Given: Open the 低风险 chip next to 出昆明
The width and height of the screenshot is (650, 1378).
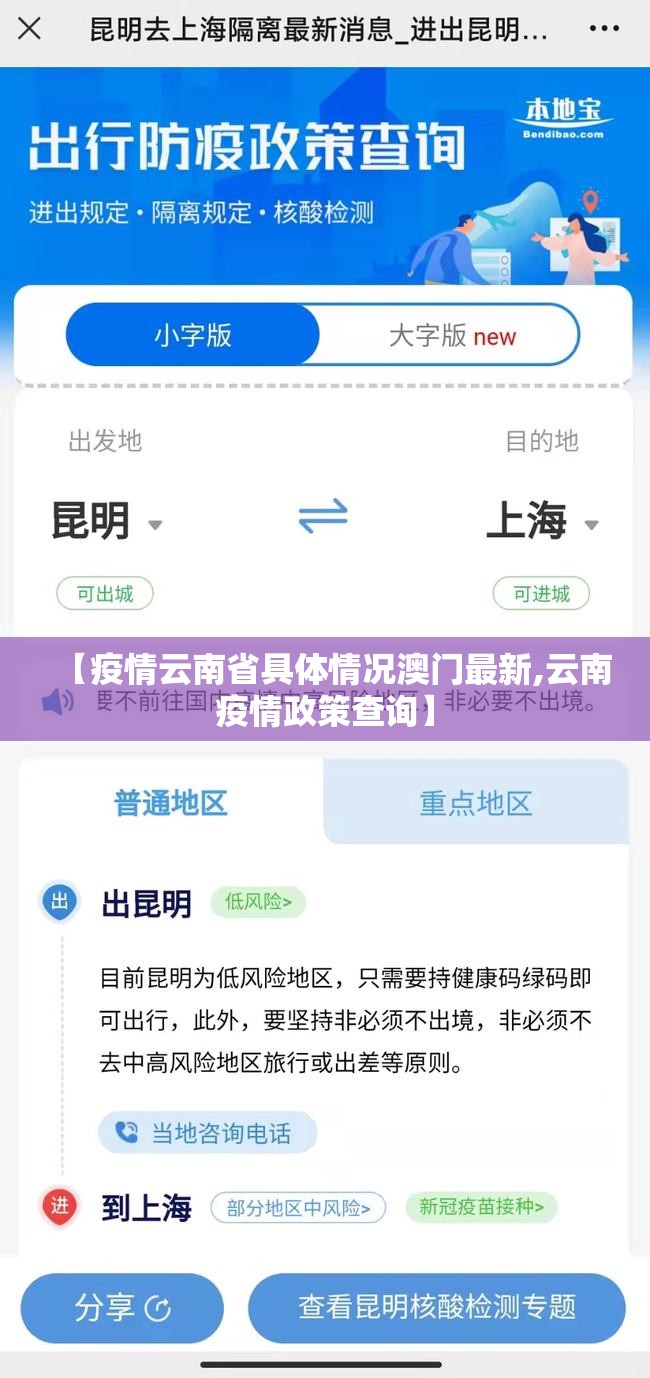Looking at the screenshot, I should (x=258, y=902).
